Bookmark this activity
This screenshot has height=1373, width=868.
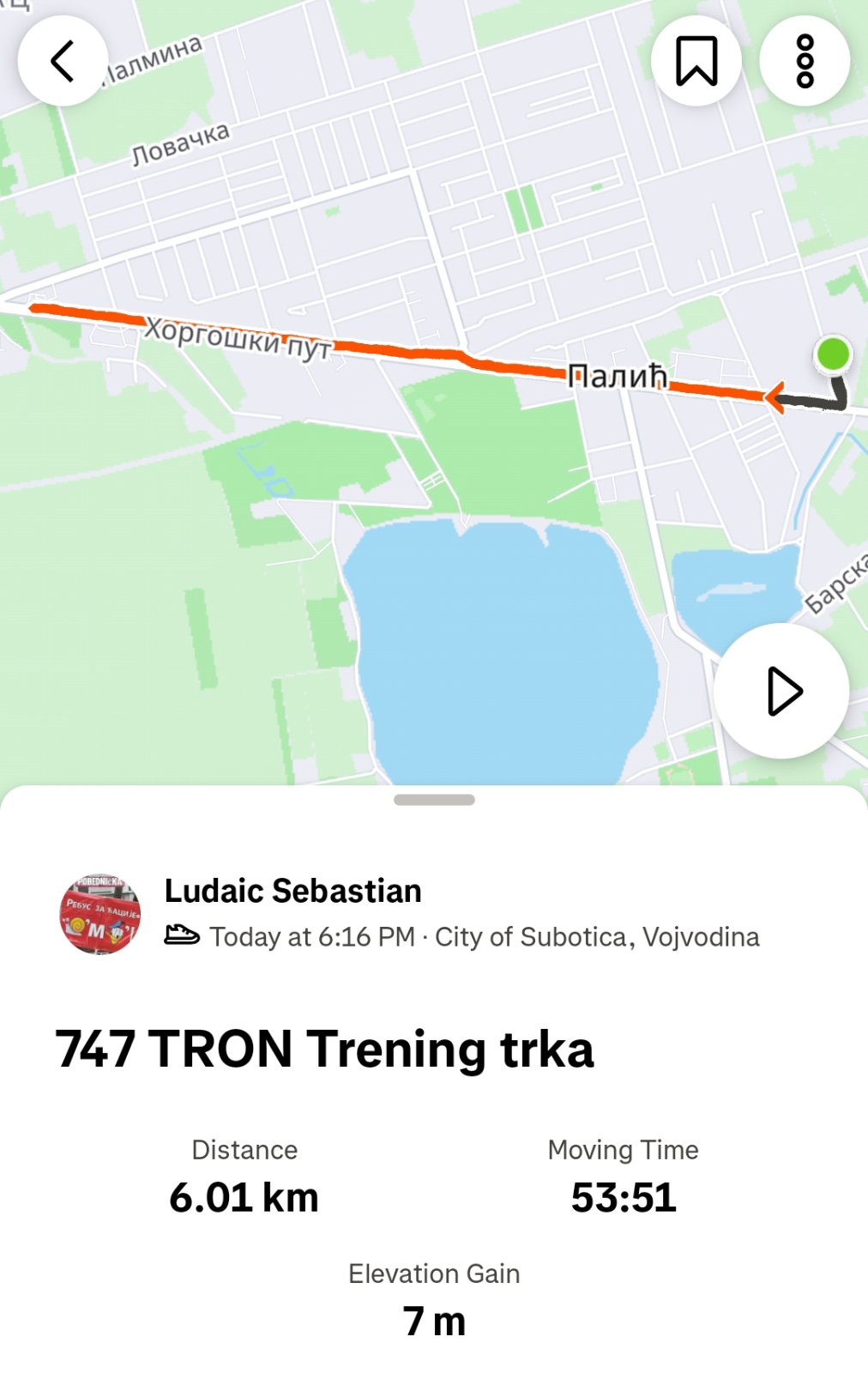pyautogui.click(x=696, y=61)
